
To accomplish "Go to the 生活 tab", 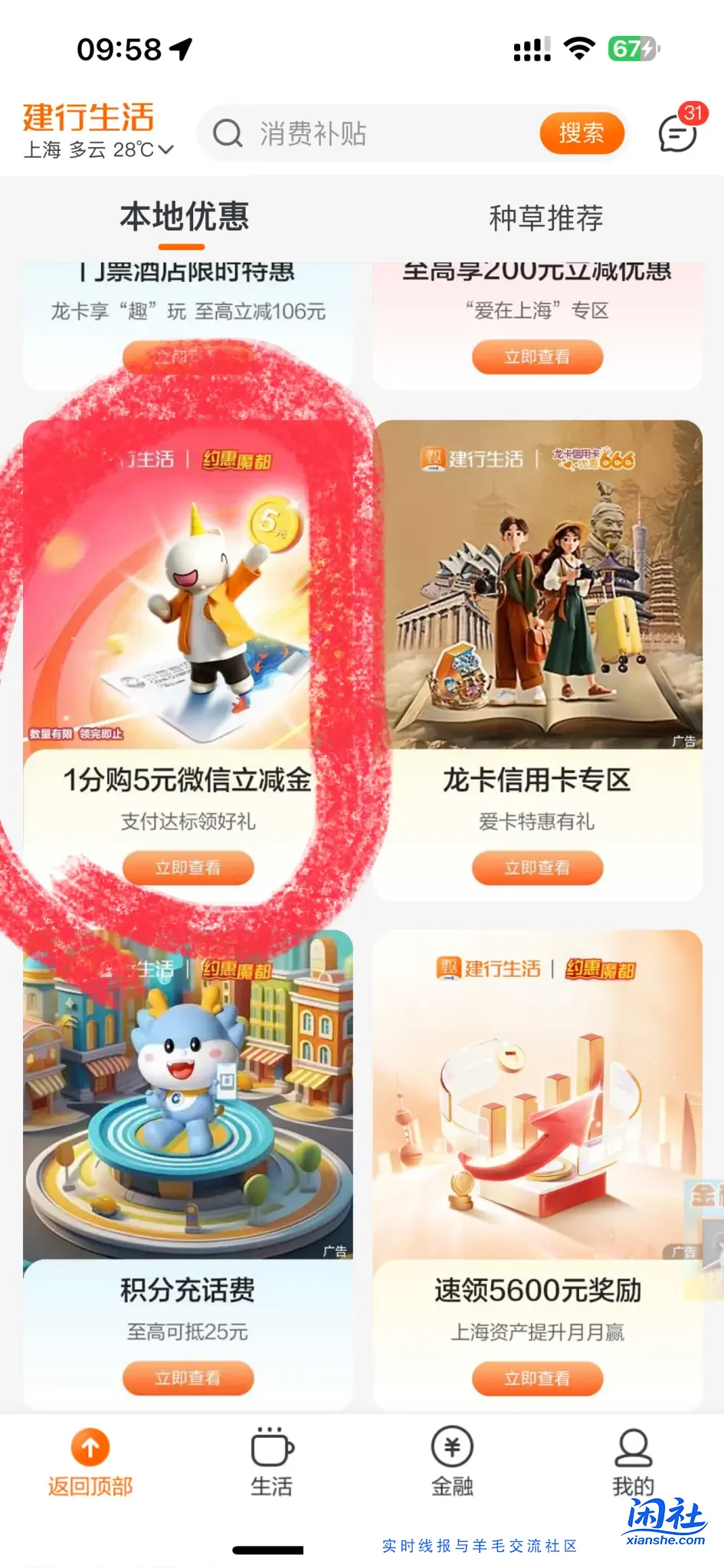I will pos(272,1462).
